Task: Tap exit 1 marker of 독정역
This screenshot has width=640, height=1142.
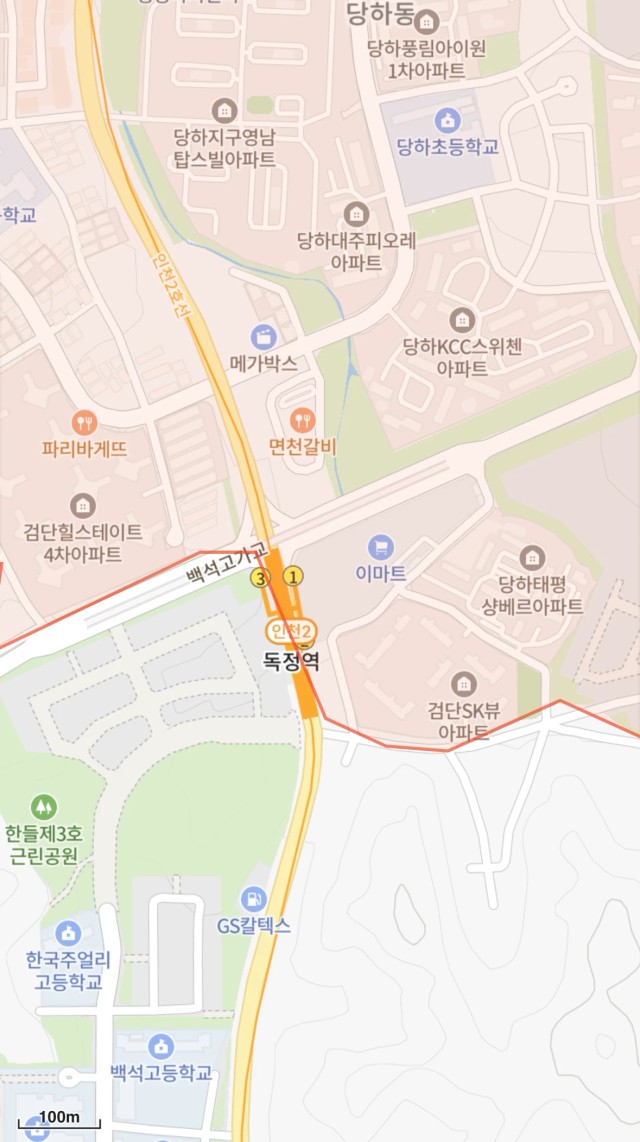Action: 293,578
